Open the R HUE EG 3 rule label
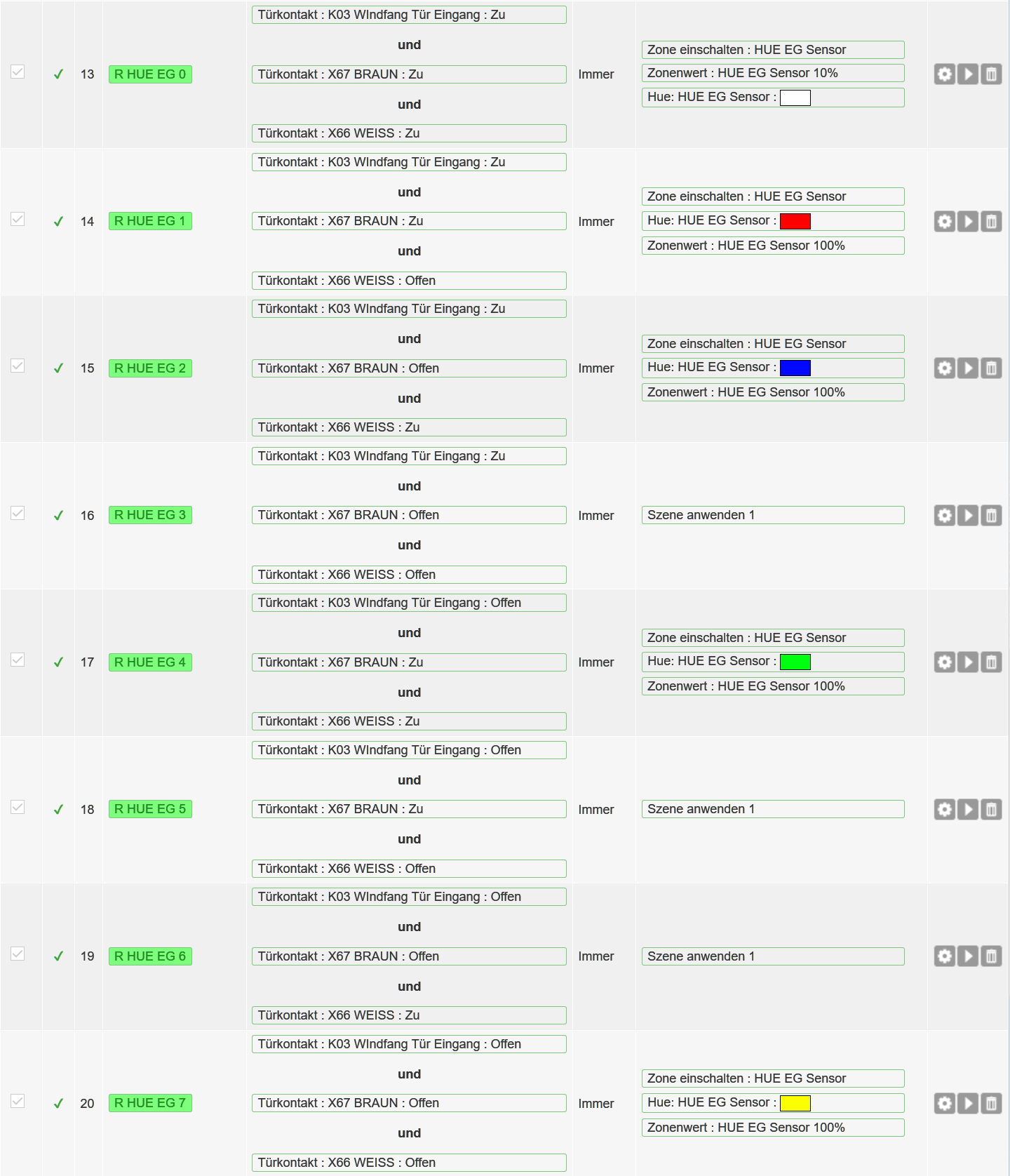Viewport: 1010px width, 1176px height. click(150, 515)
